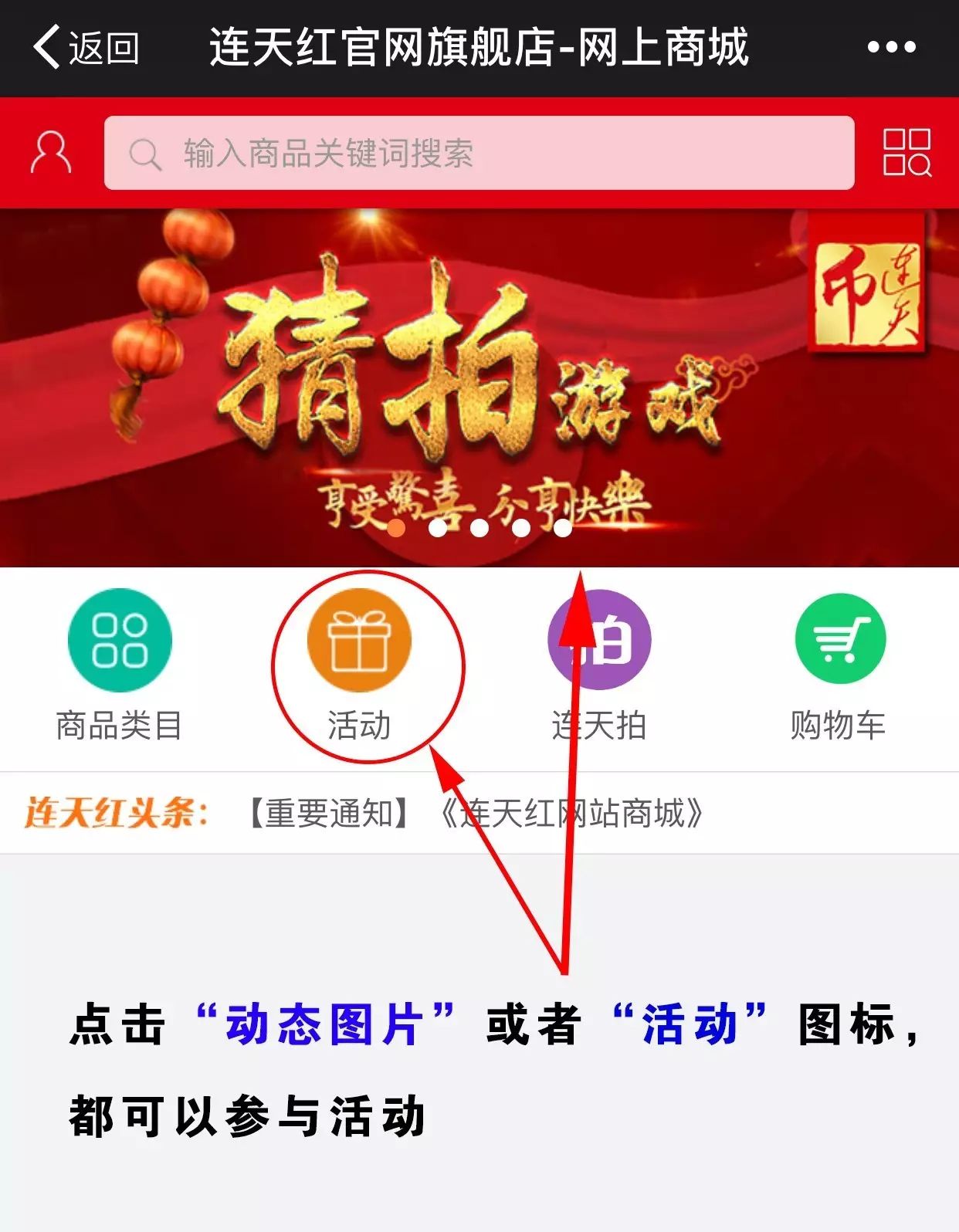Open the user profile icon
This screenshot has height=1232, width=959.
[x=51, y=152]
